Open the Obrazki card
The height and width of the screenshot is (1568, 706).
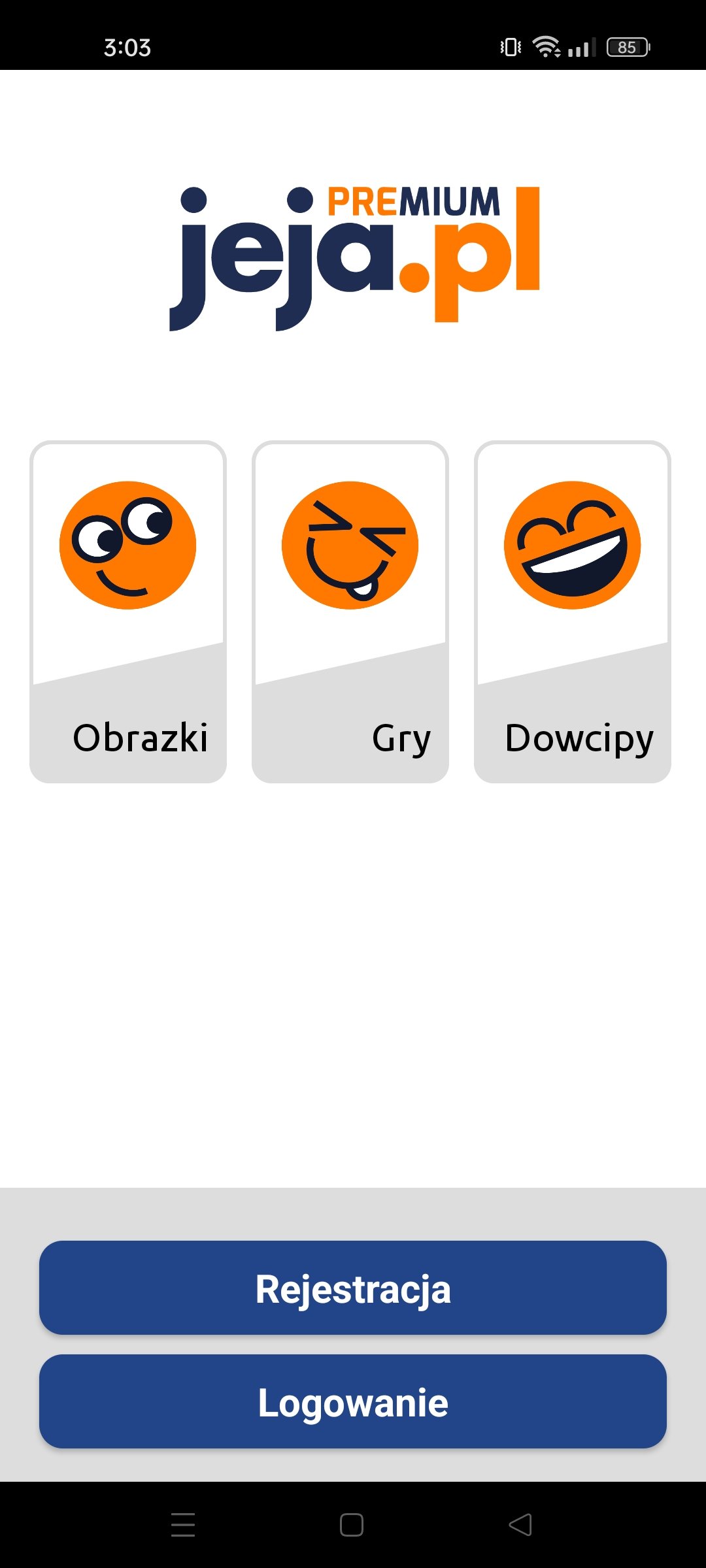(128, 612)
